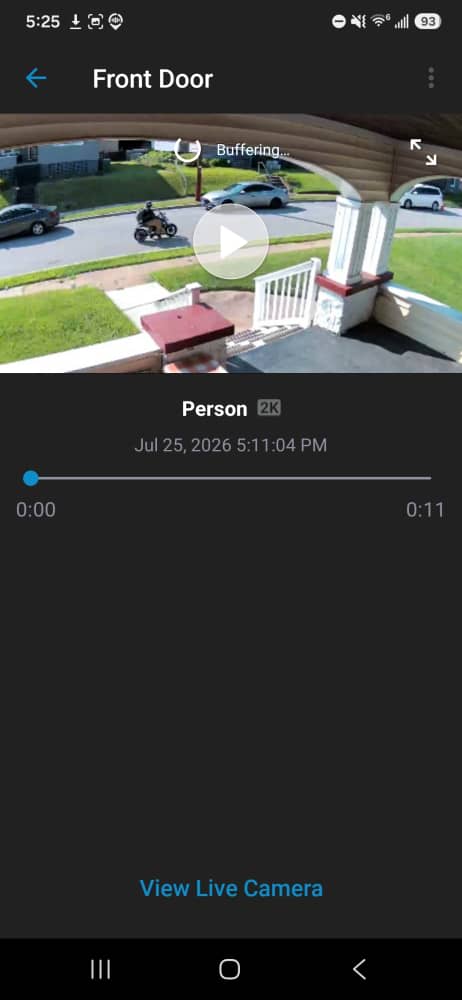This screenshot has width=462, height=1000.
Task: Expand the video to fullscreen
Action: click(423, 152)
